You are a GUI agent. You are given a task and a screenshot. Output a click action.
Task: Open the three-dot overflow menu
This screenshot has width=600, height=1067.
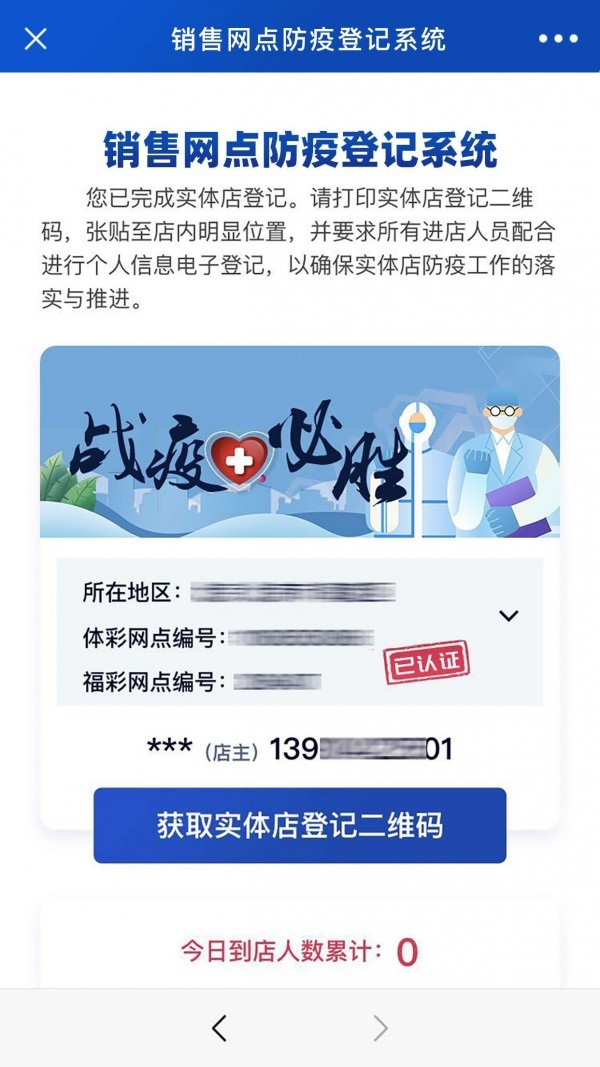558,39
